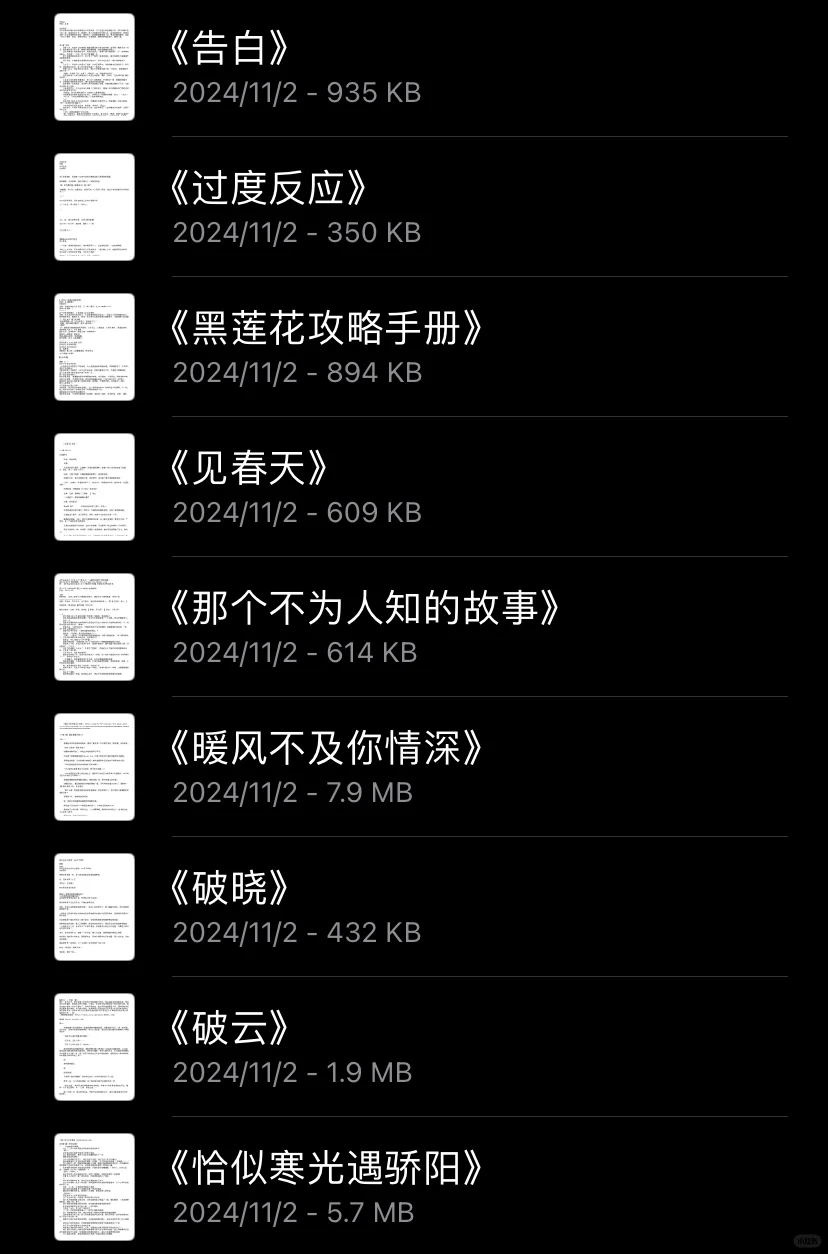Select 《黑莲花攻略手册》 file

tap(328, 328)
